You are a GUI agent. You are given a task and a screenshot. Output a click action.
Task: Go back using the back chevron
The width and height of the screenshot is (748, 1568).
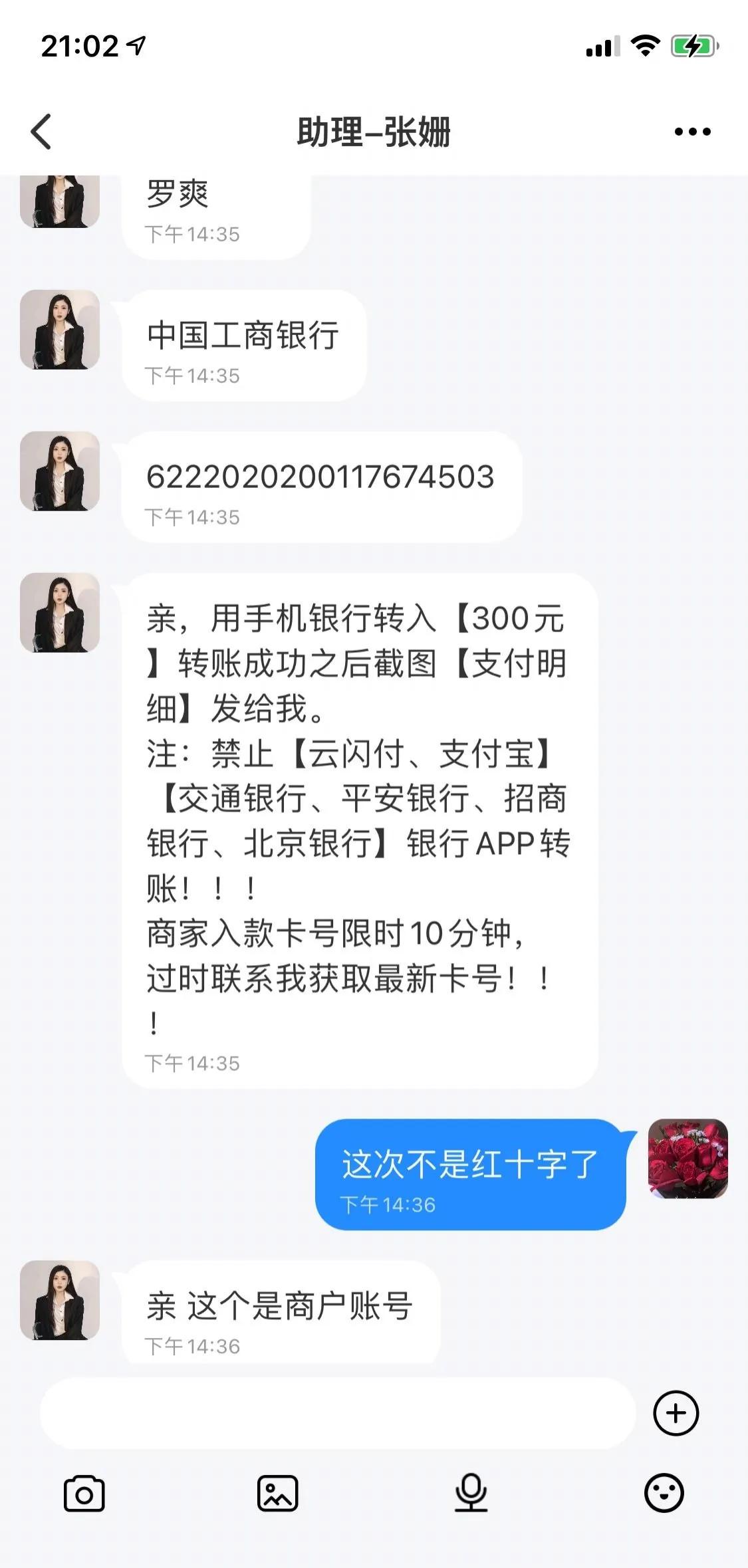click(x=41, y=131)
